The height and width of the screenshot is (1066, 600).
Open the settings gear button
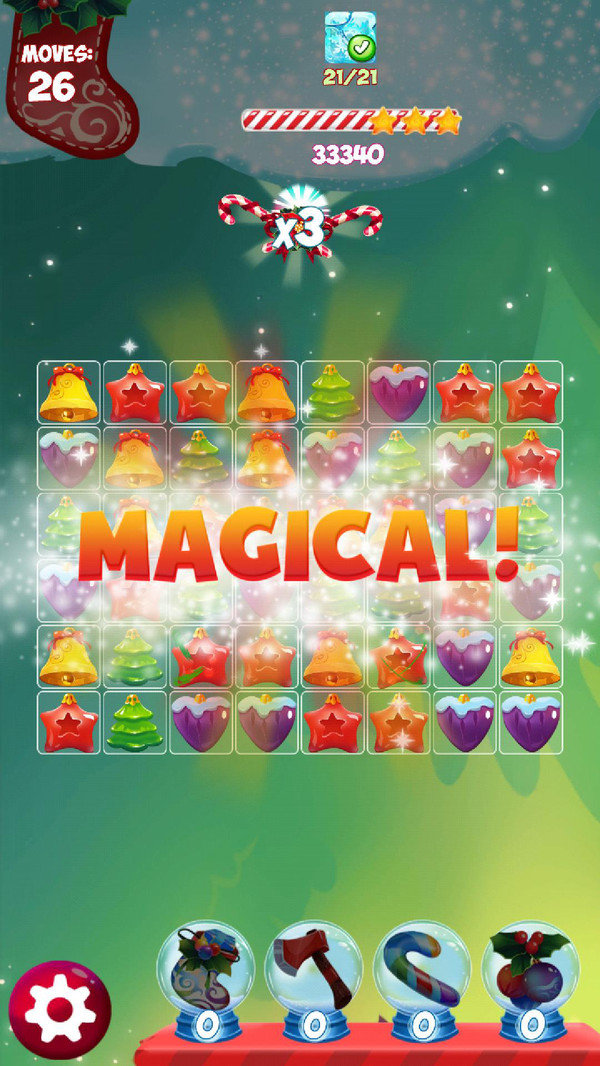59,1010
